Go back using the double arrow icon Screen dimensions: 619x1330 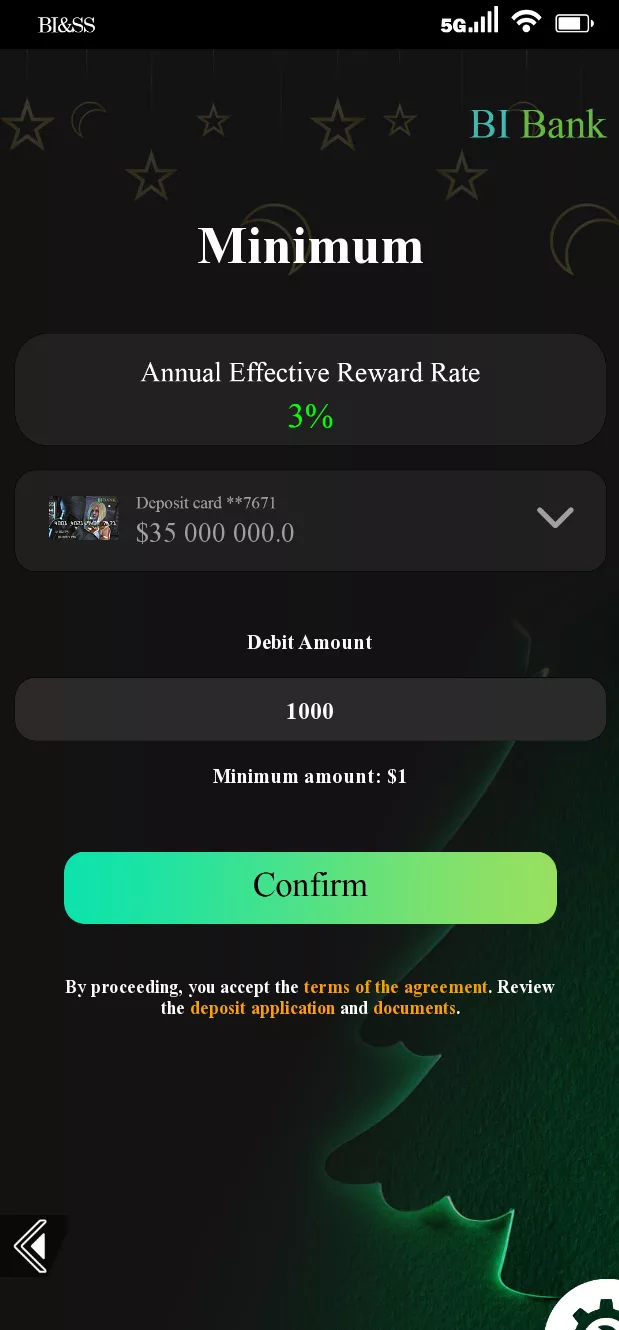(32, 1246)
